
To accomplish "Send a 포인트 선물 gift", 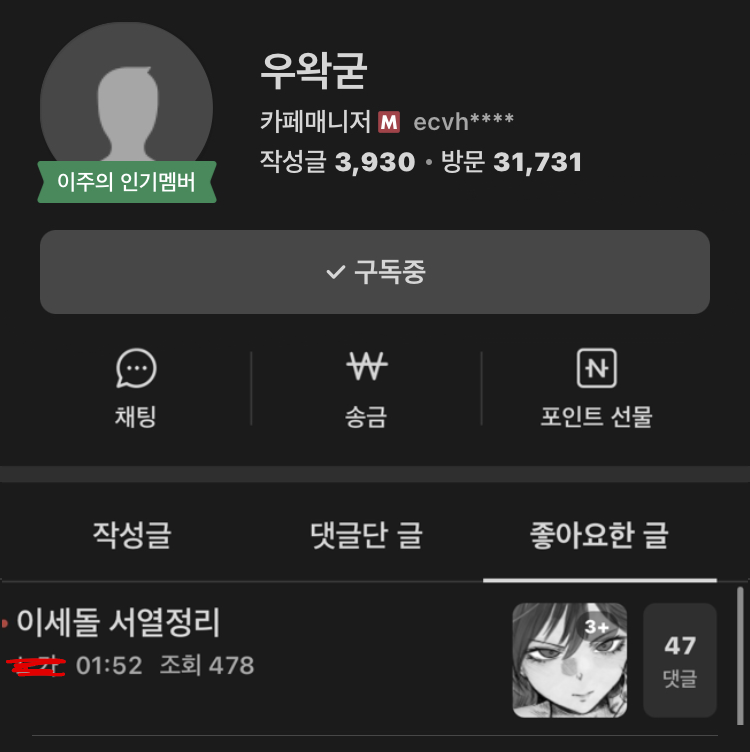I will pos(596,388).
